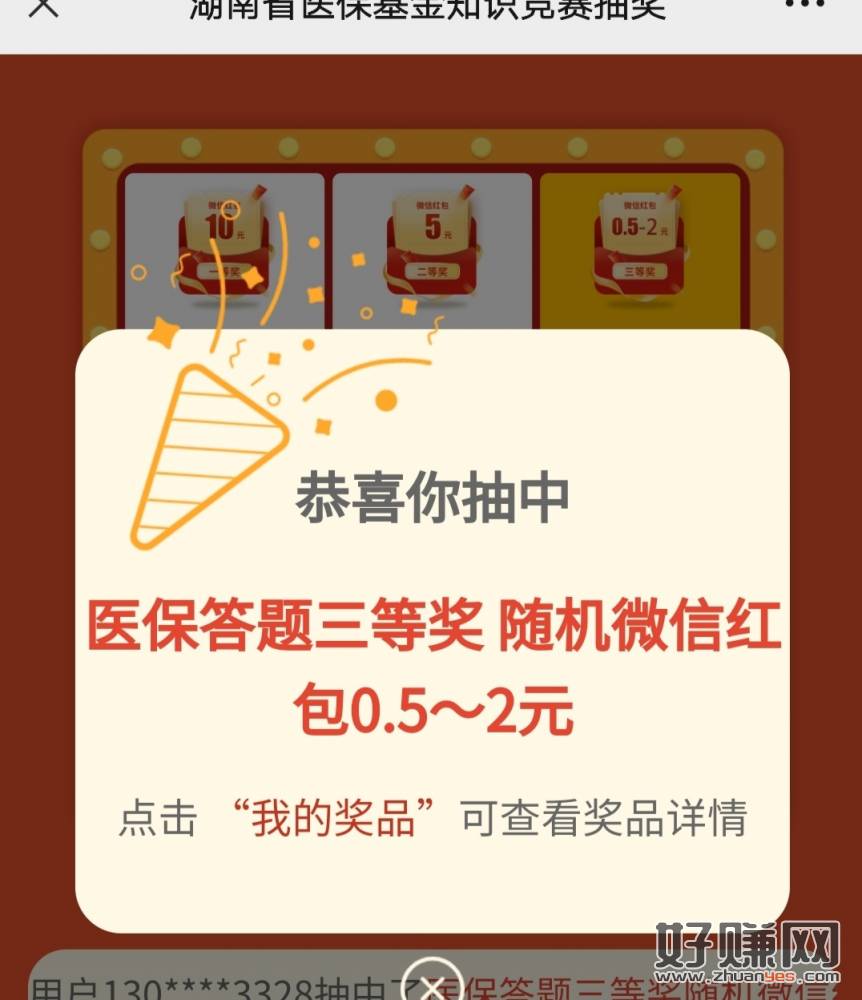This screenshot has height=1000, width=862.
Task: Close the webview with the X icon
Action: tap(42, 8)
